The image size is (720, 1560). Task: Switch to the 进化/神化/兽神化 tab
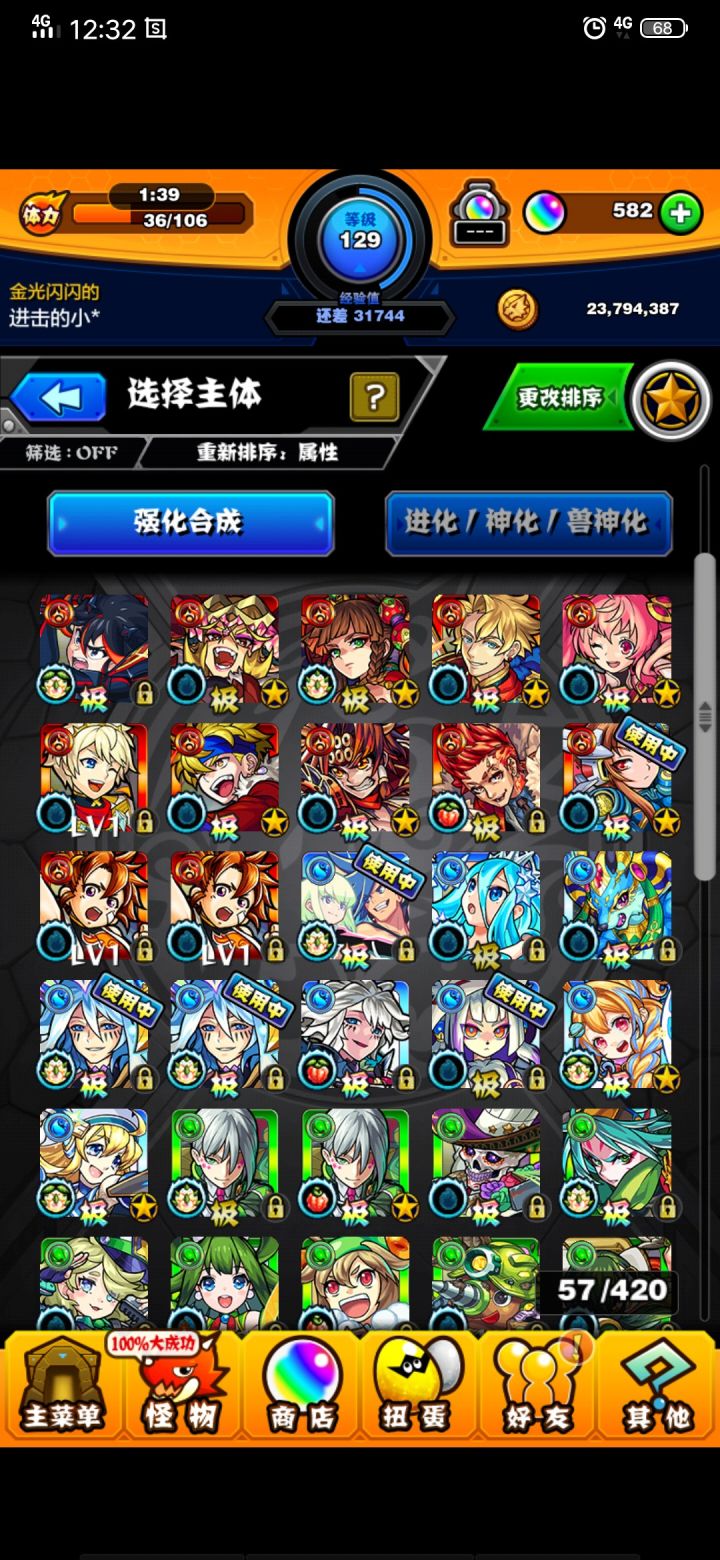coord(528,522)
